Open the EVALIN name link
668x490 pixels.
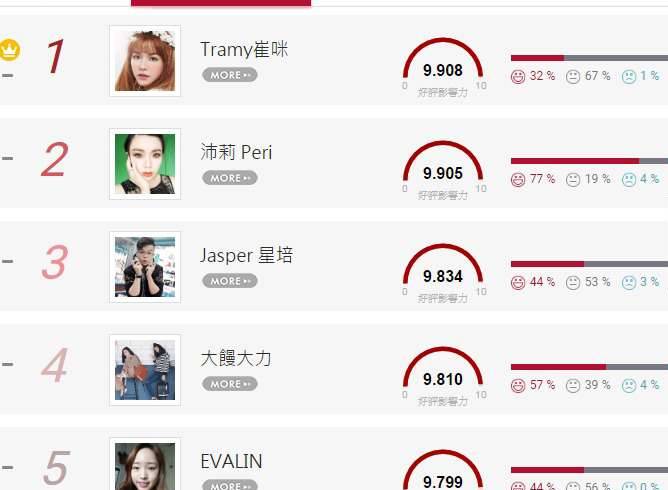tap(231, 461)
